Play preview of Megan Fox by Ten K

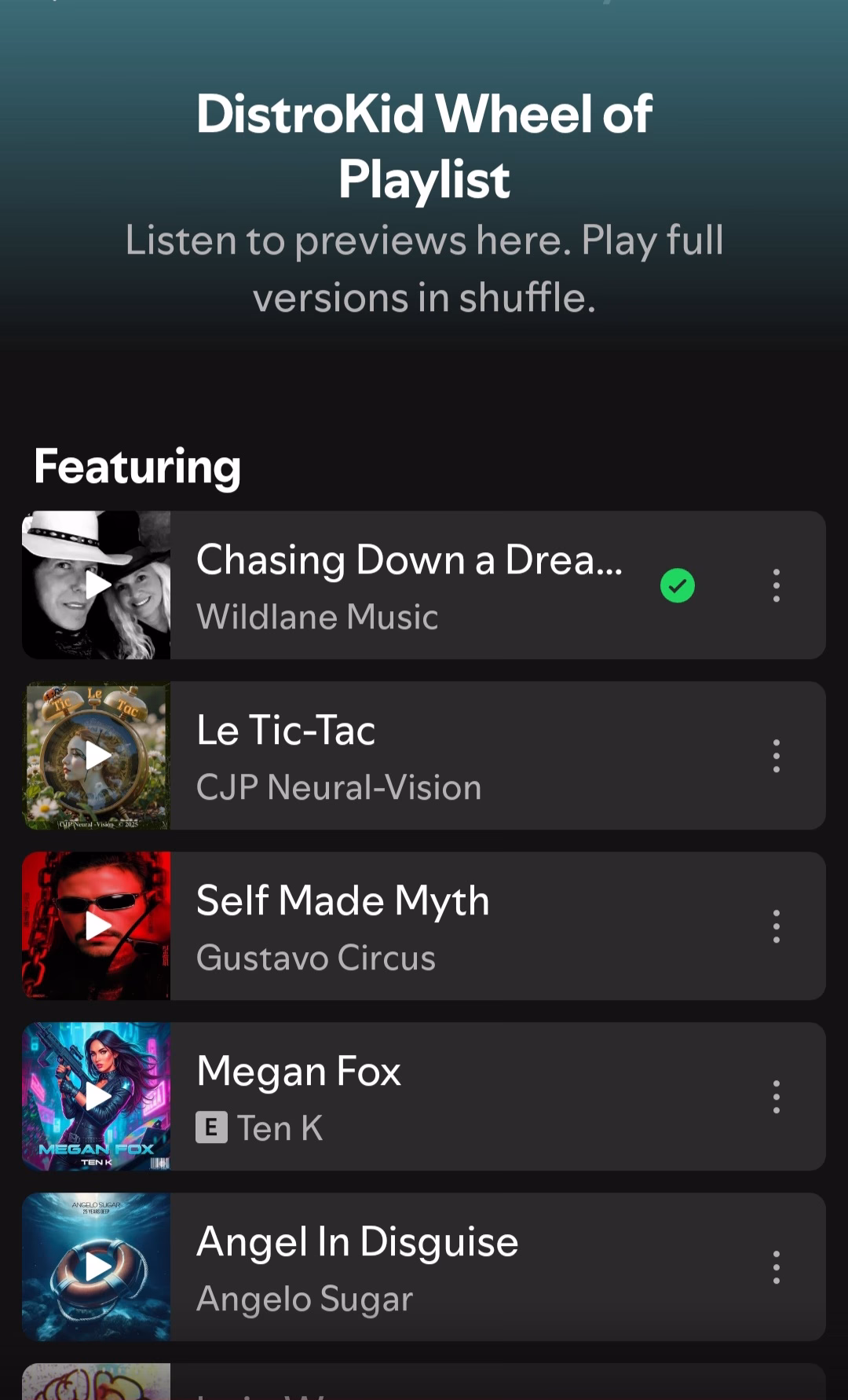[x=97, y=1097]
